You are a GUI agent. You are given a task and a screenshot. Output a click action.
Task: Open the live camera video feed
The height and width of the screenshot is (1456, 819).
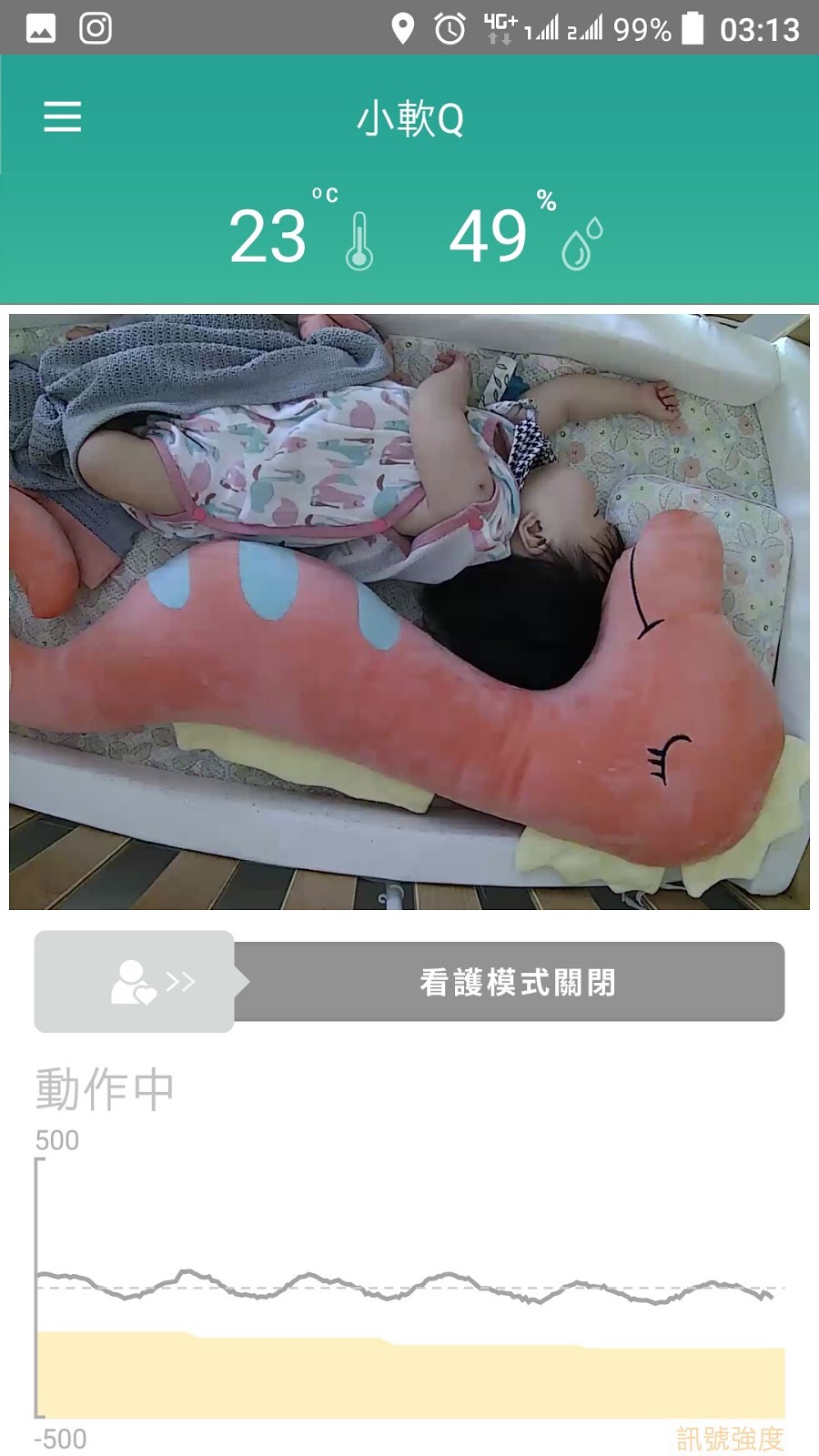pyautogui.click(x=409, y=612)
